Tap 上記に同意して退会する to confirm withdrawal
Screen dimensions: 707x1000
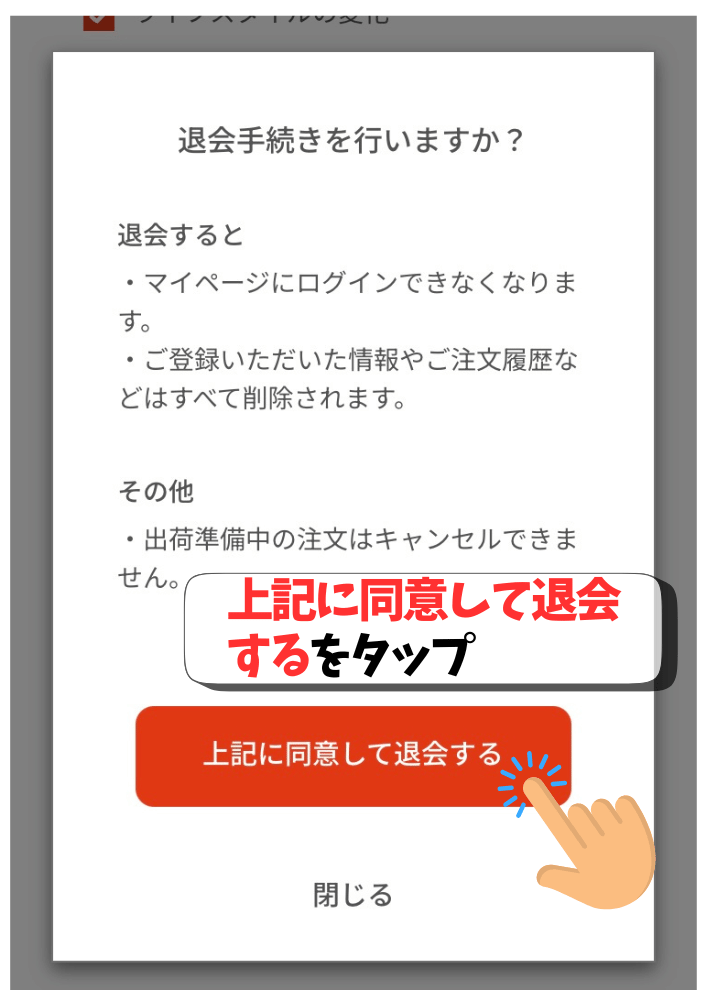click(x=352, y=755)
